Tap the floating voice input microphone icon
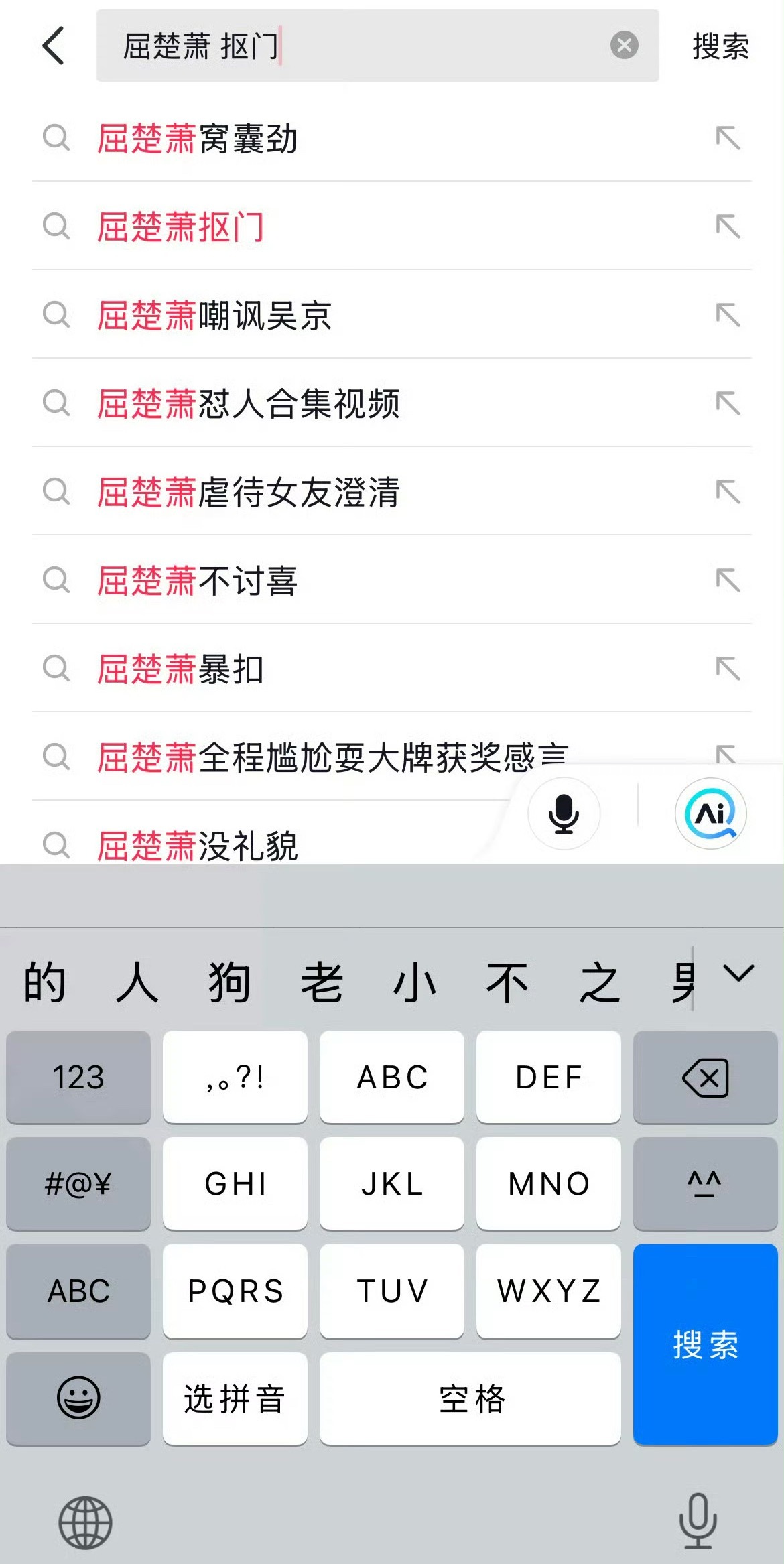Image resolution: width=784 pixels, height=1564 pixels. [564, 813]
